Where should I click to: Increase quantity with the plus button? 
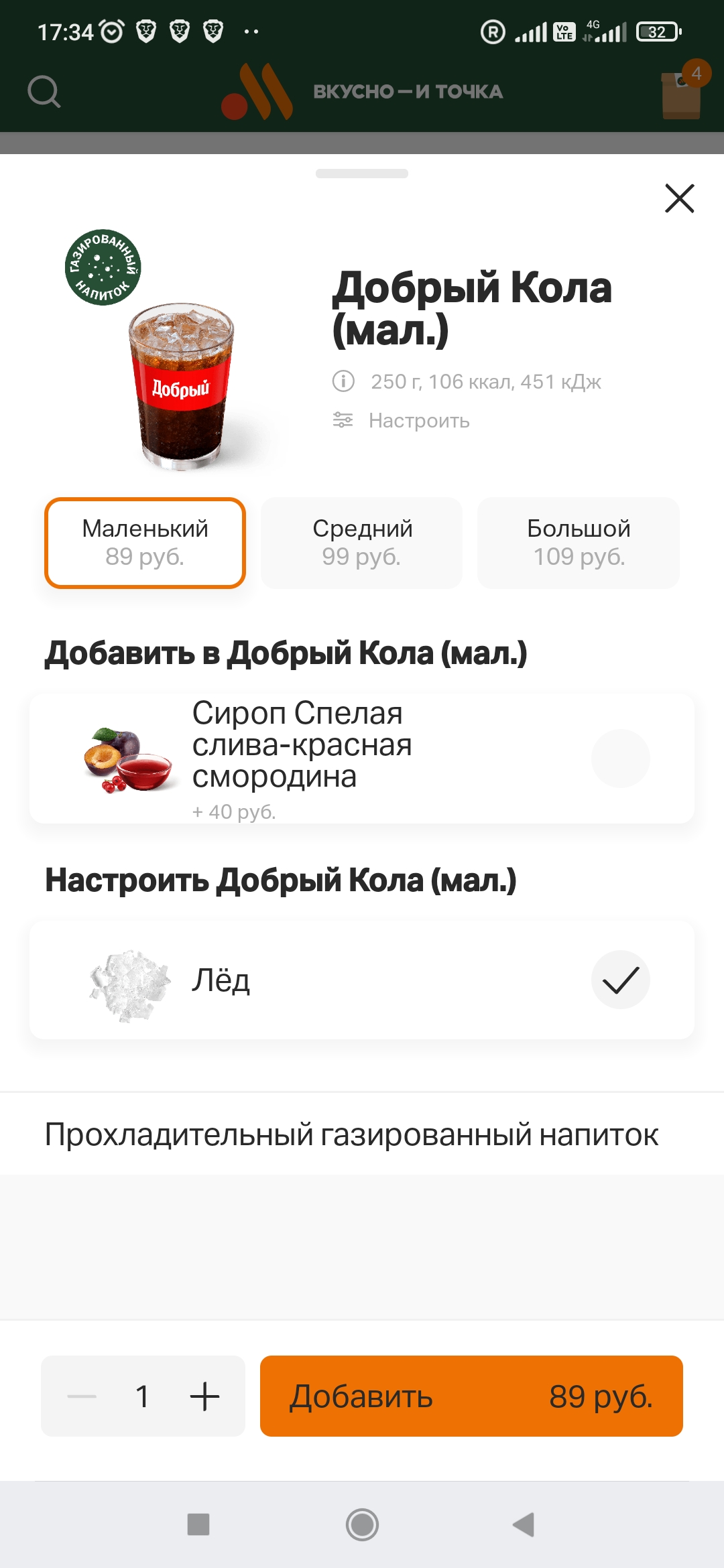coord(204,1396)
